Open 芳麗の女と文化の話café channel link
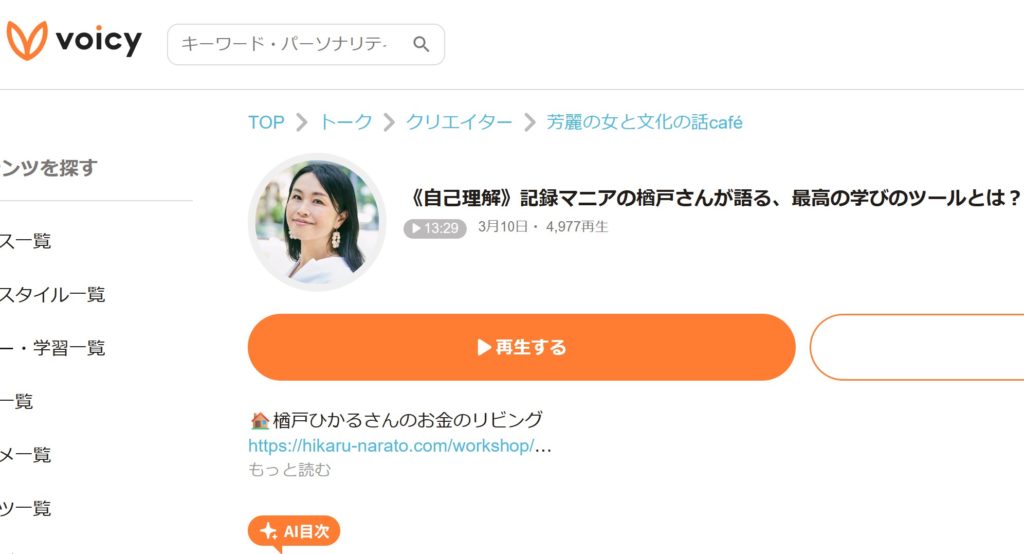This screenshot has width=1024, height=554. click(x=644, y=122)
